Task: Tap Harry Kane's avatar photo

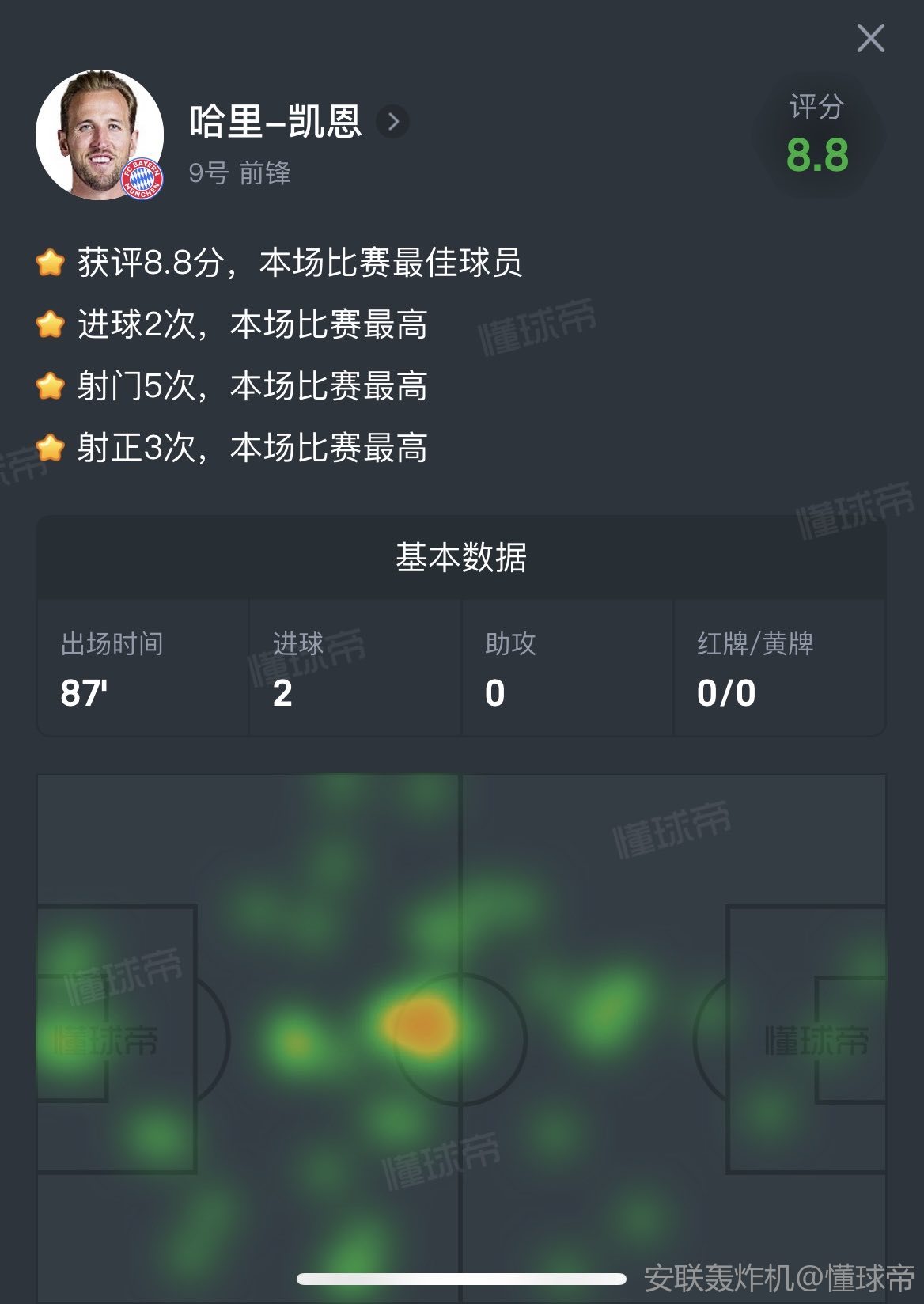Action: tap(100, 135)
